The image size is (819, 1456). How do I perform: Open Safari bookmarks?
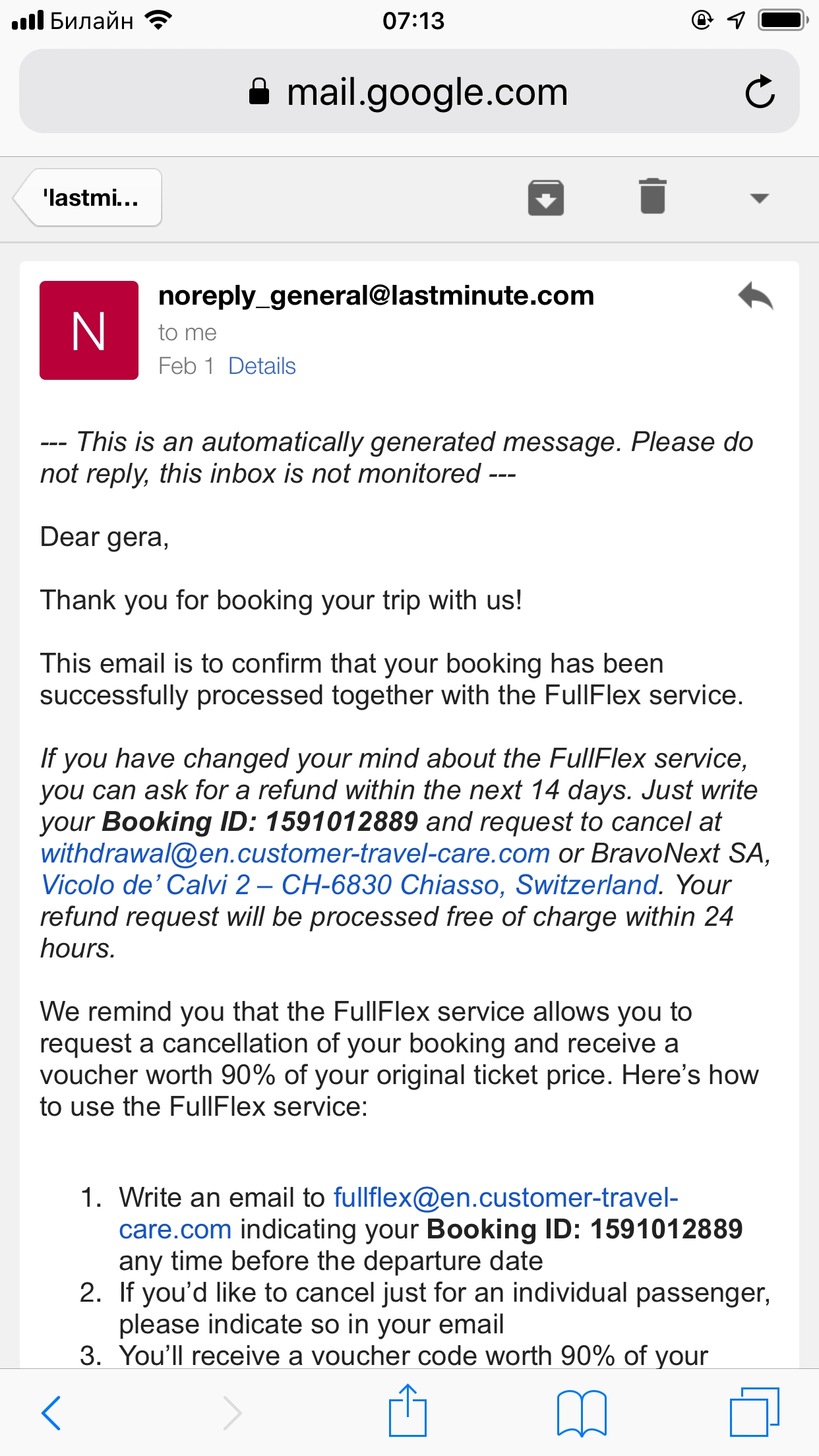coord(582,1412)
